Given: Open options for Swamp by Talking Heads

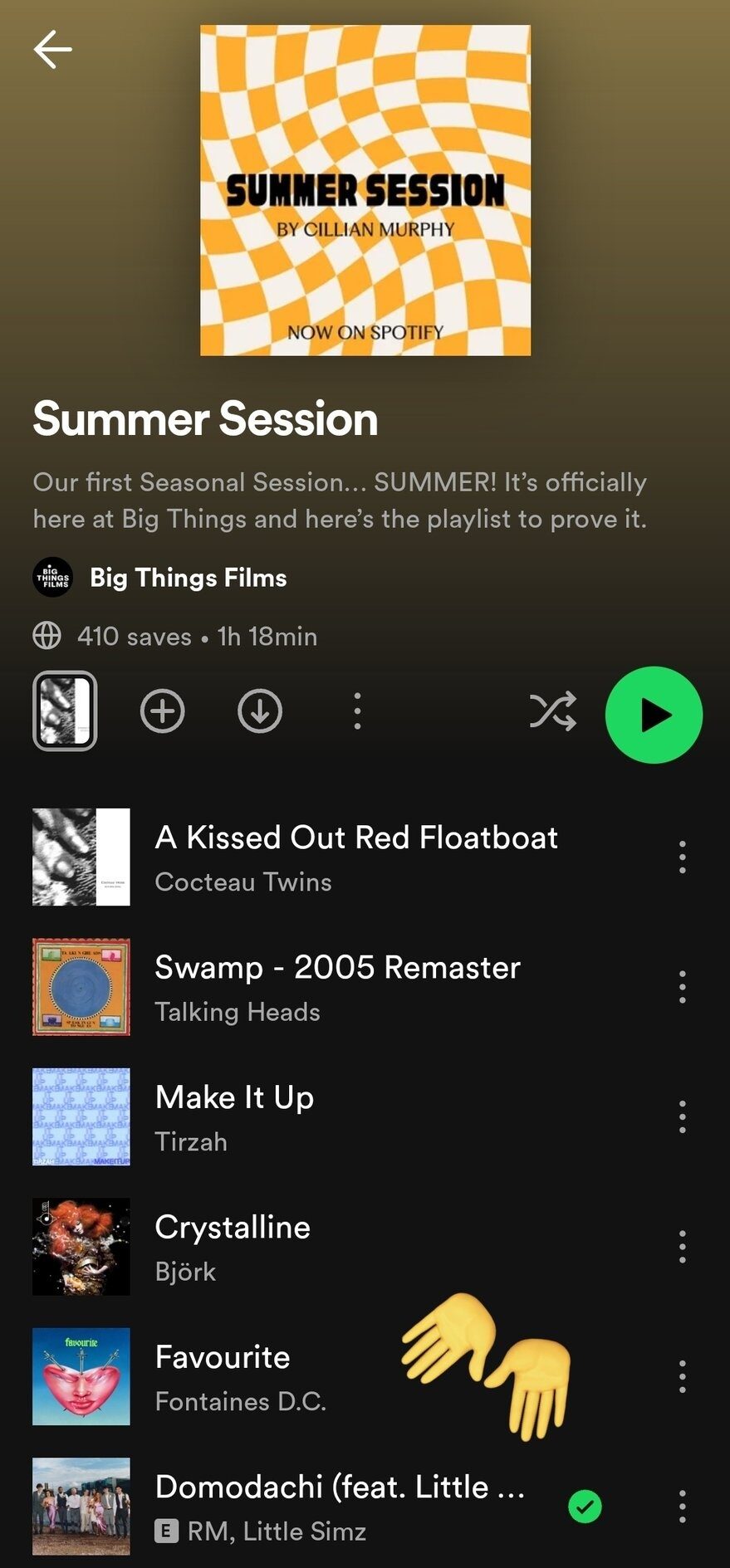Looking at the screenshot, I should (682, 987).
